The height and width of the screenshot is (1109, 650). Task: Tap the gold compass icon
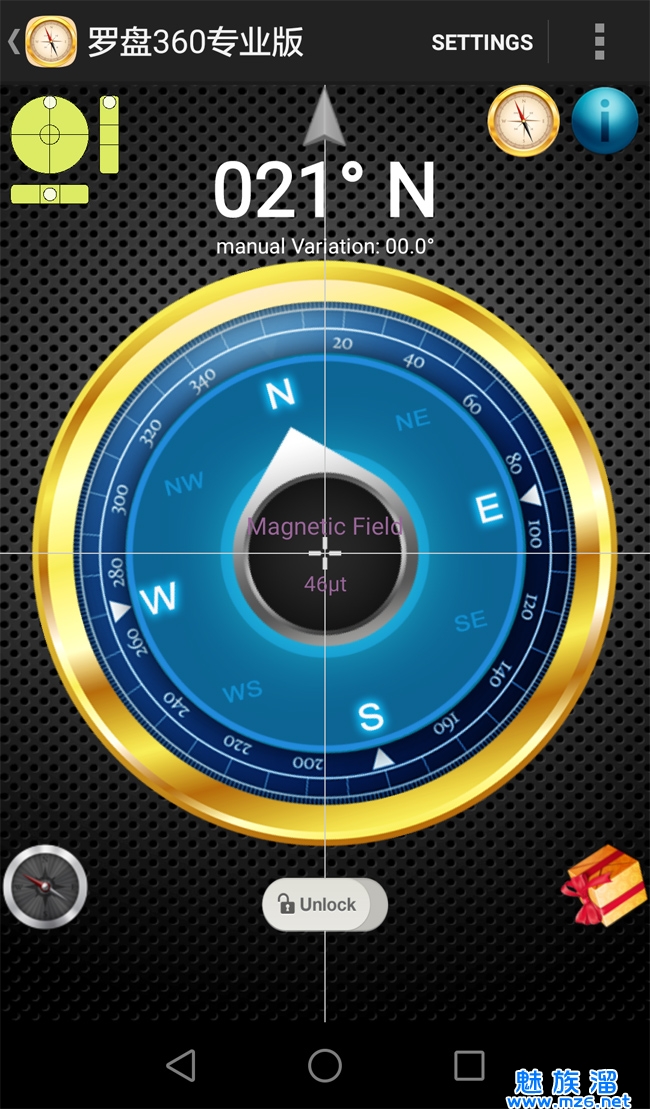[x=522, y=121]
